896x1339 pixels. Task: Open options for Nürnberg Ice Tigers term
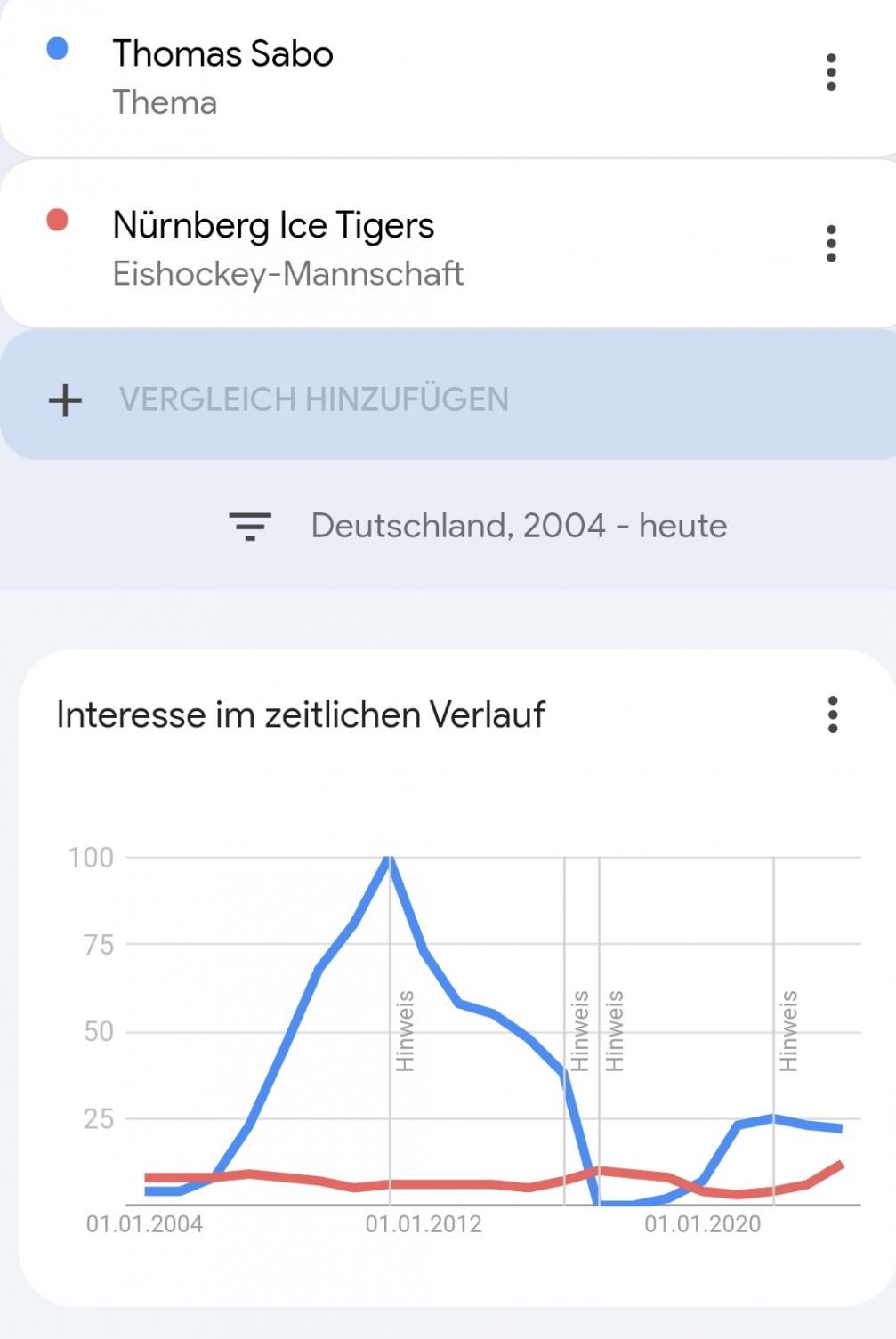click(x=831, y=243)
